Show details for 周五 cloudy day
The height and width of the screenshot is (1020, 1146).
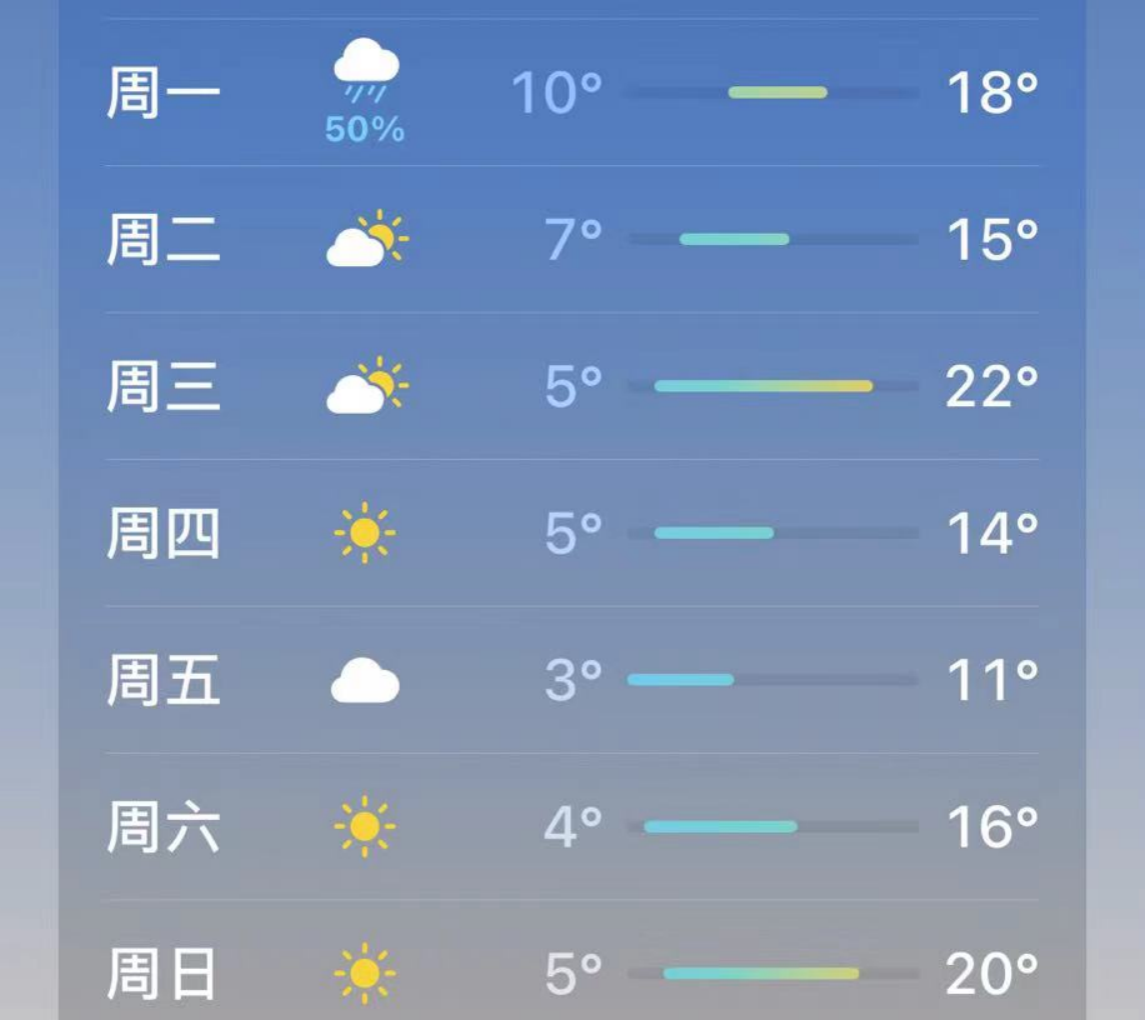[572, 680]
